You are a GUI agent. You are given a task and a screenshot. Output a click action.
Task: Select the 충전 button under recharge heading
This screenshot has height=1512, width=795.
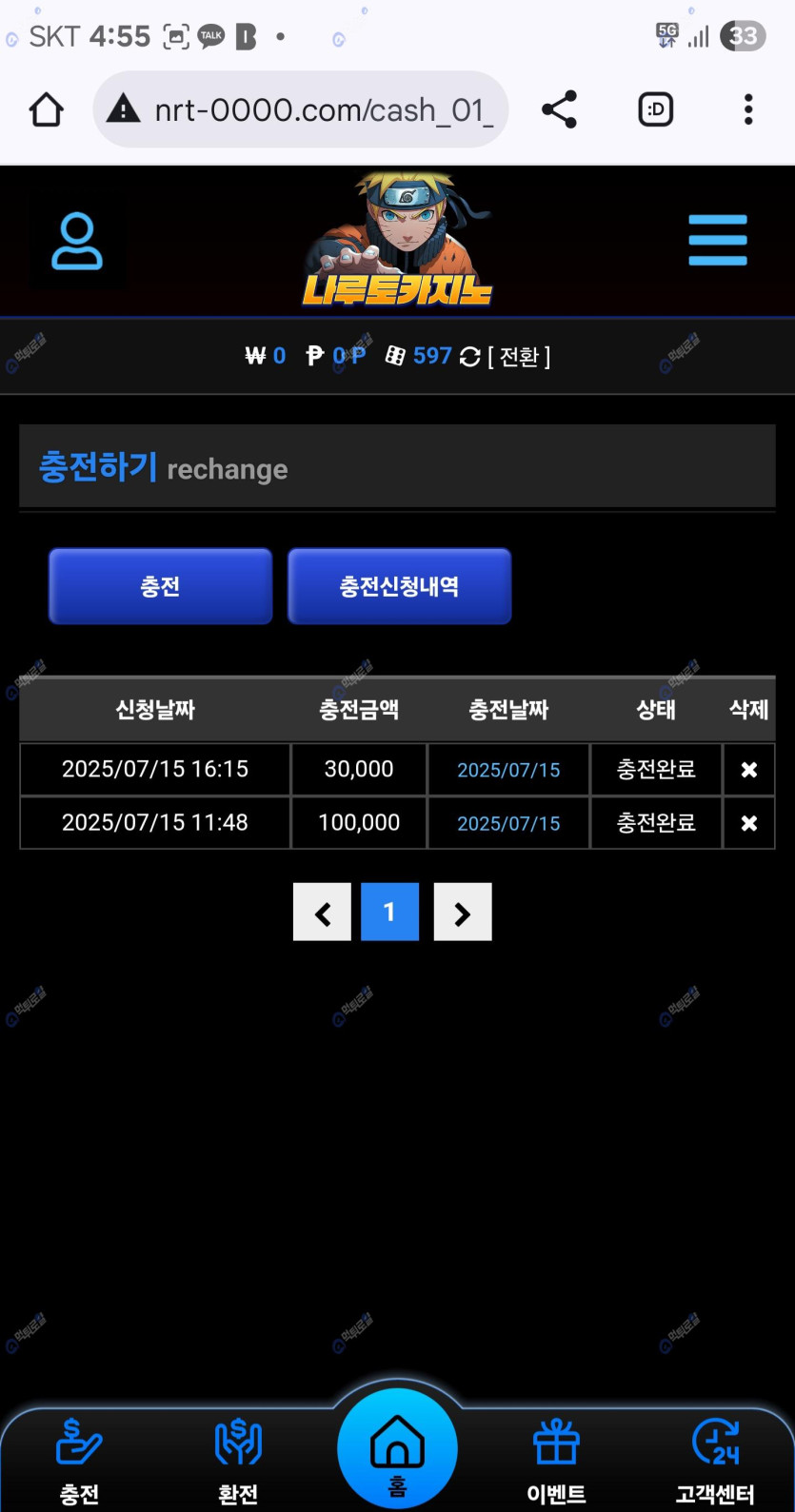160,586
